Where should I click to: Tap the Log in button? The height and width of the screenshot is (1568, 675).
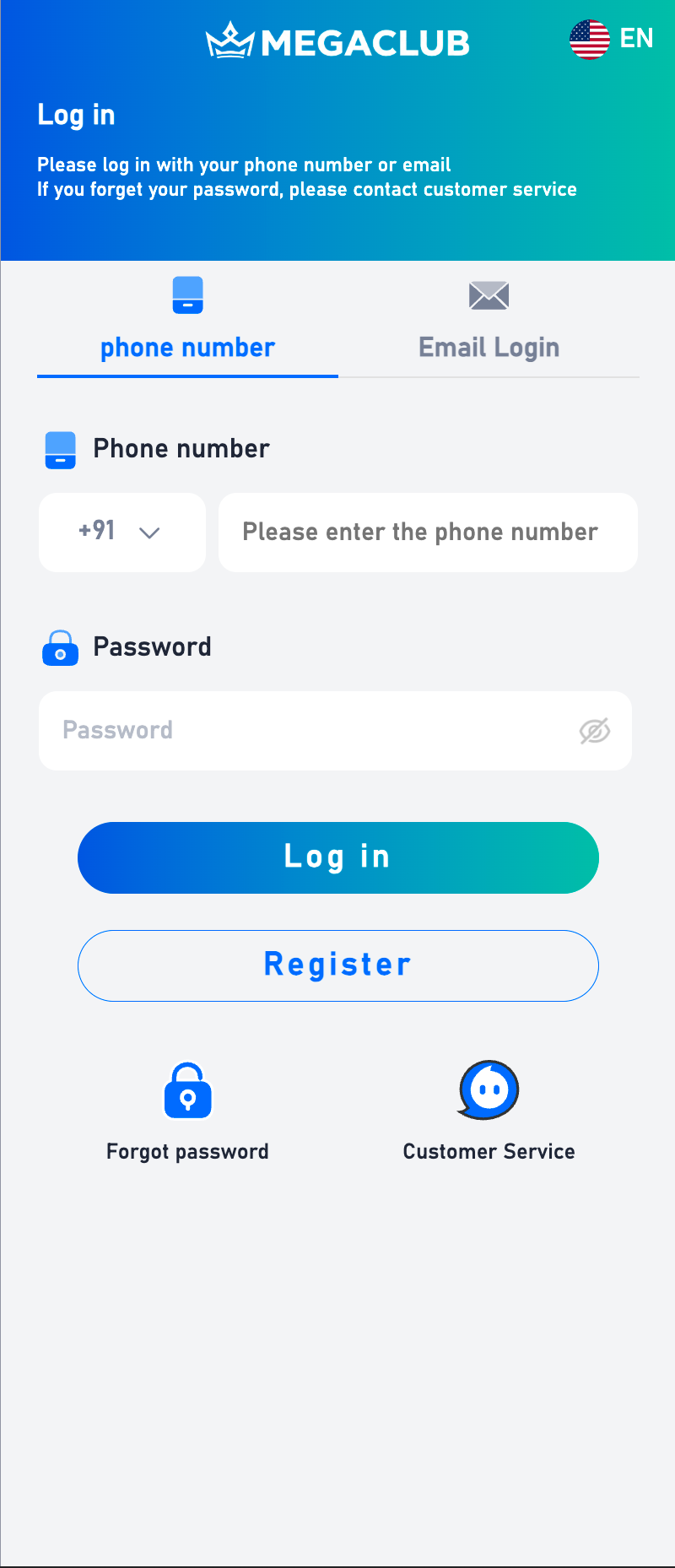[337, 857]
